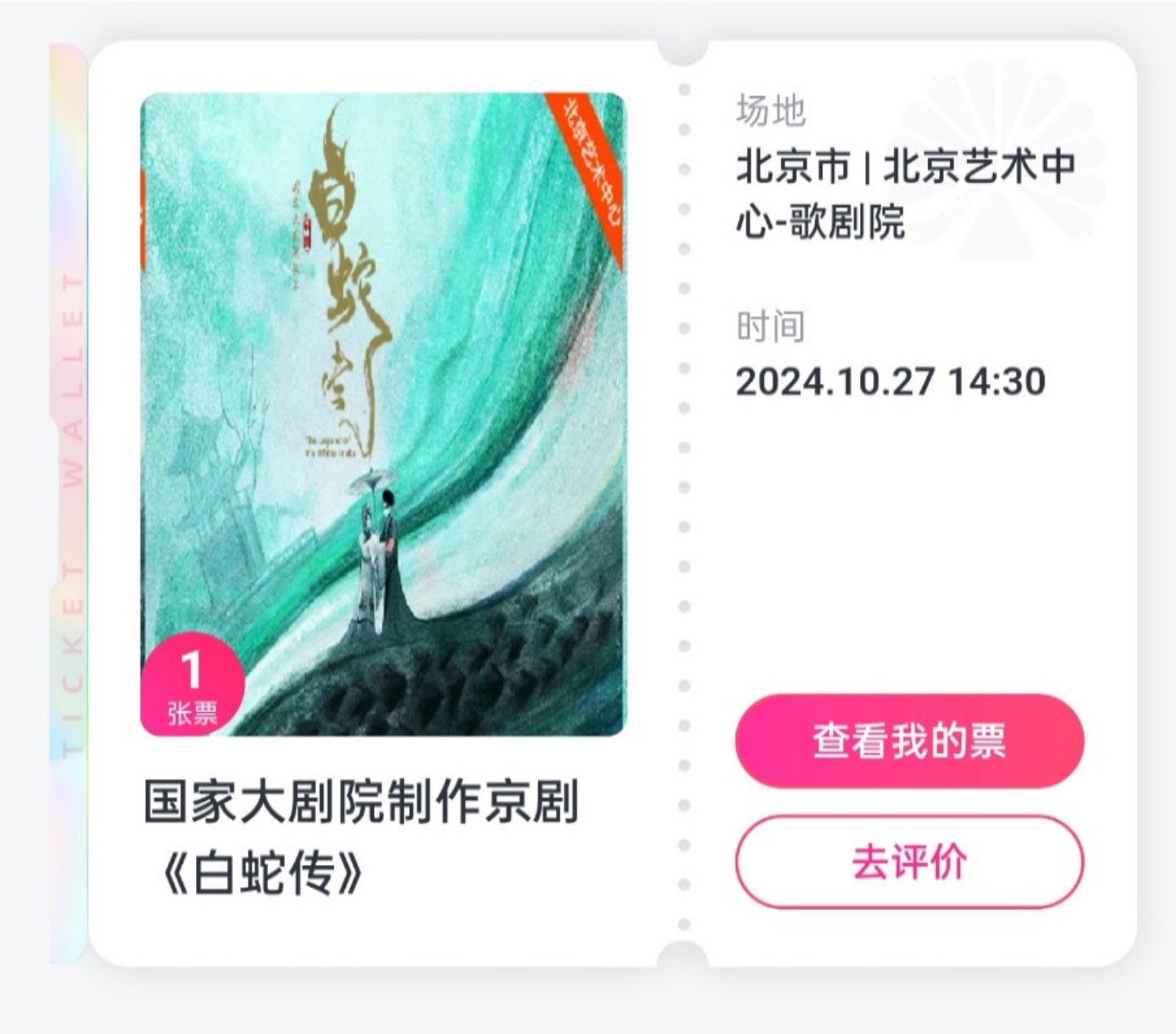
Task: Tap the 查看我的票 button
Action: [909, 741]
